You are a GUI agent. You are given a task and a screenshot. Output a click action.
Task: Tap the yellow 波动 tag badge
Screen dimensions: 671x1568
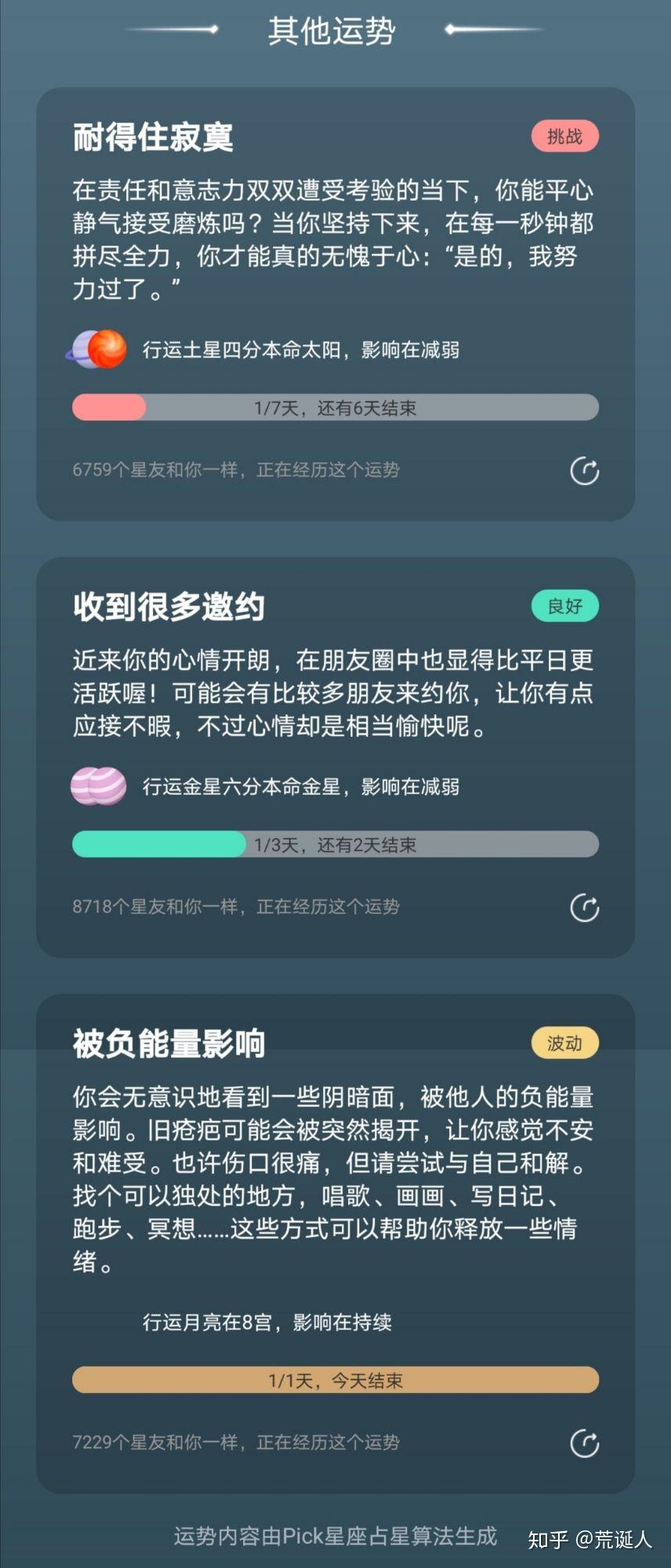click(x=564, y=1043)
